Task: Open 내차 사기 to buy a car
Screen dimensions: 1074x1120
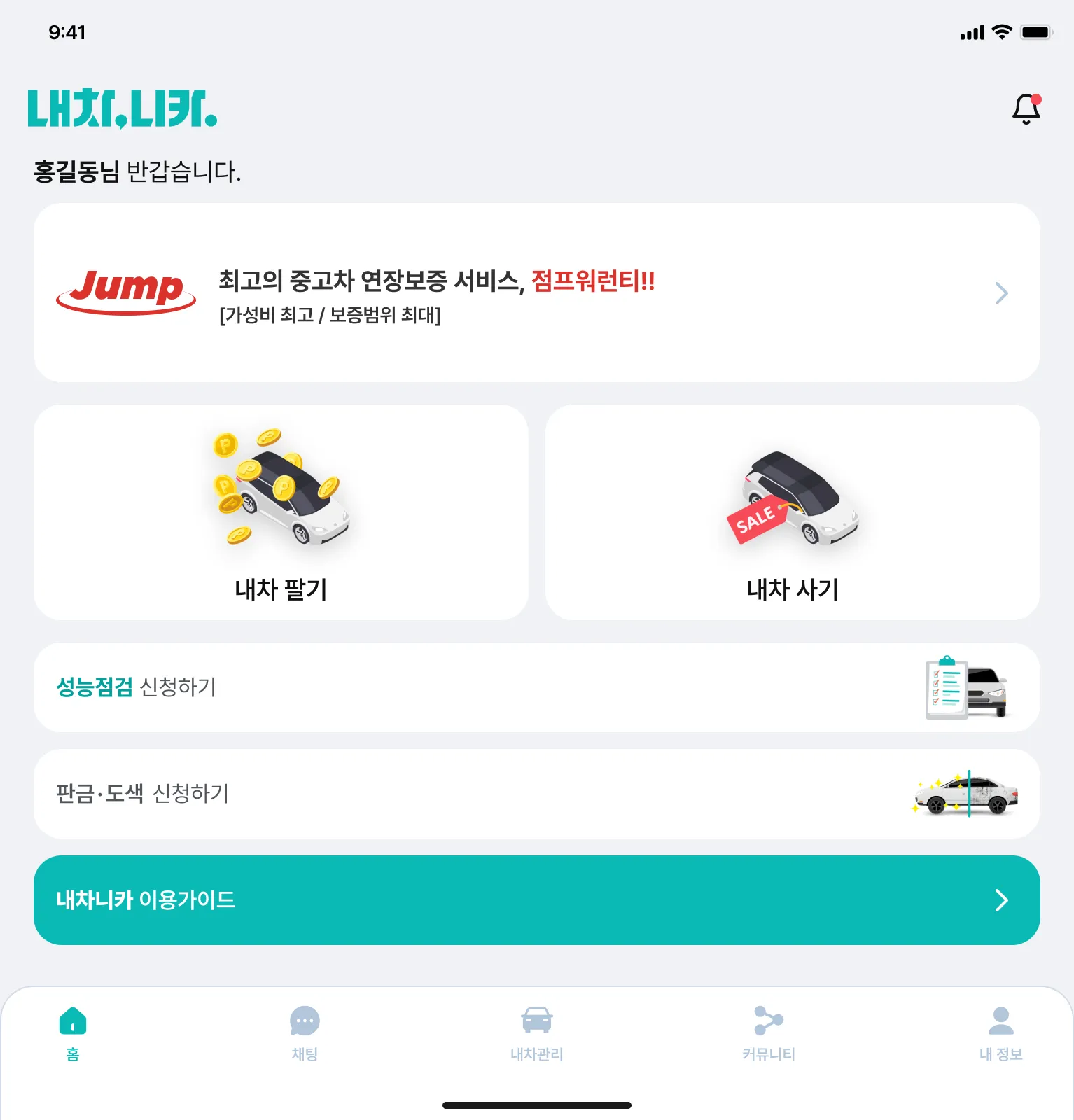Action: pyautogui.click(x=793, y=513)
